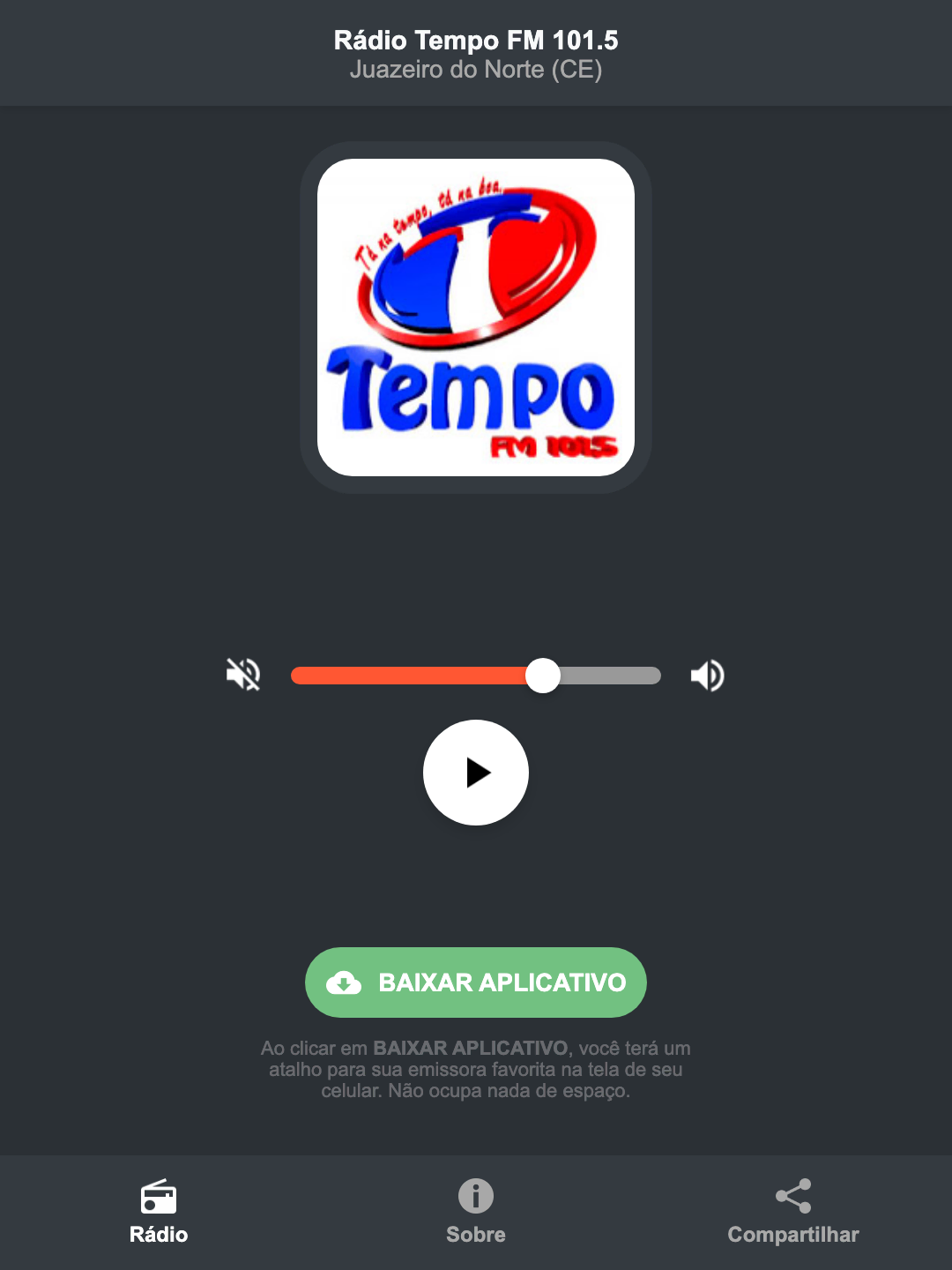Select the radio icon in the bottom bar
Viewport: 952px width, 1270px height.
point(159,1199)
